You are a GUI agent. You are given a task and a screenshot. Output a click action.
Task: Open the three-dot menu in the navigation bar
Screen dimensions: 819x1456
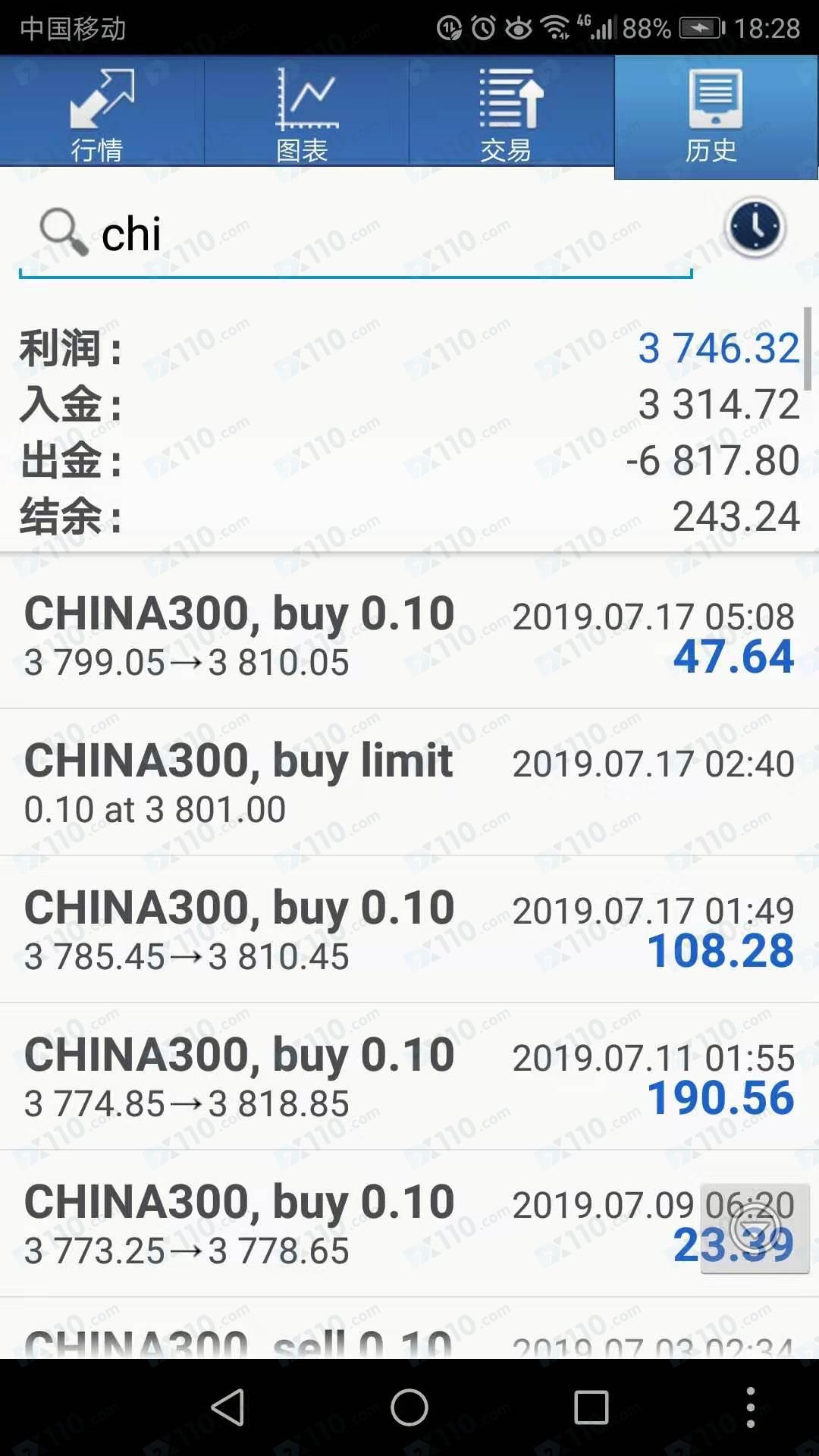coord(750,1407)
